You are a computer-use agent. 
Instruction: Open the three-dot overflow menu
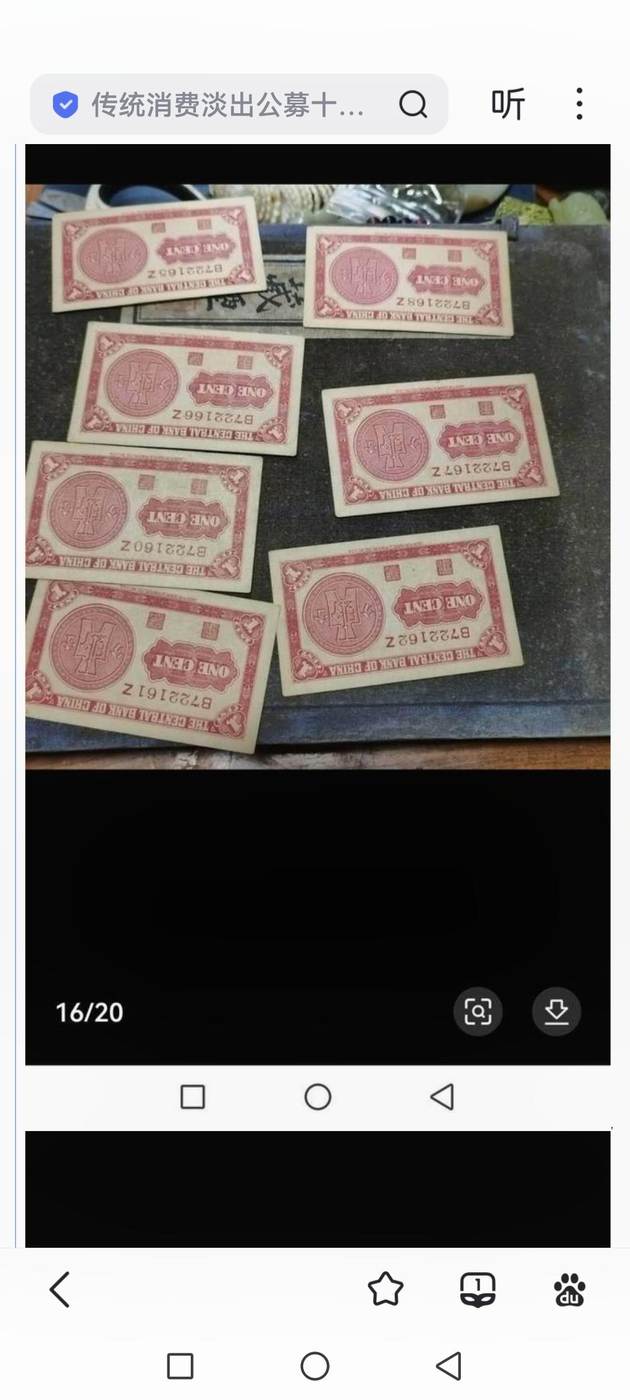[579, 104]
